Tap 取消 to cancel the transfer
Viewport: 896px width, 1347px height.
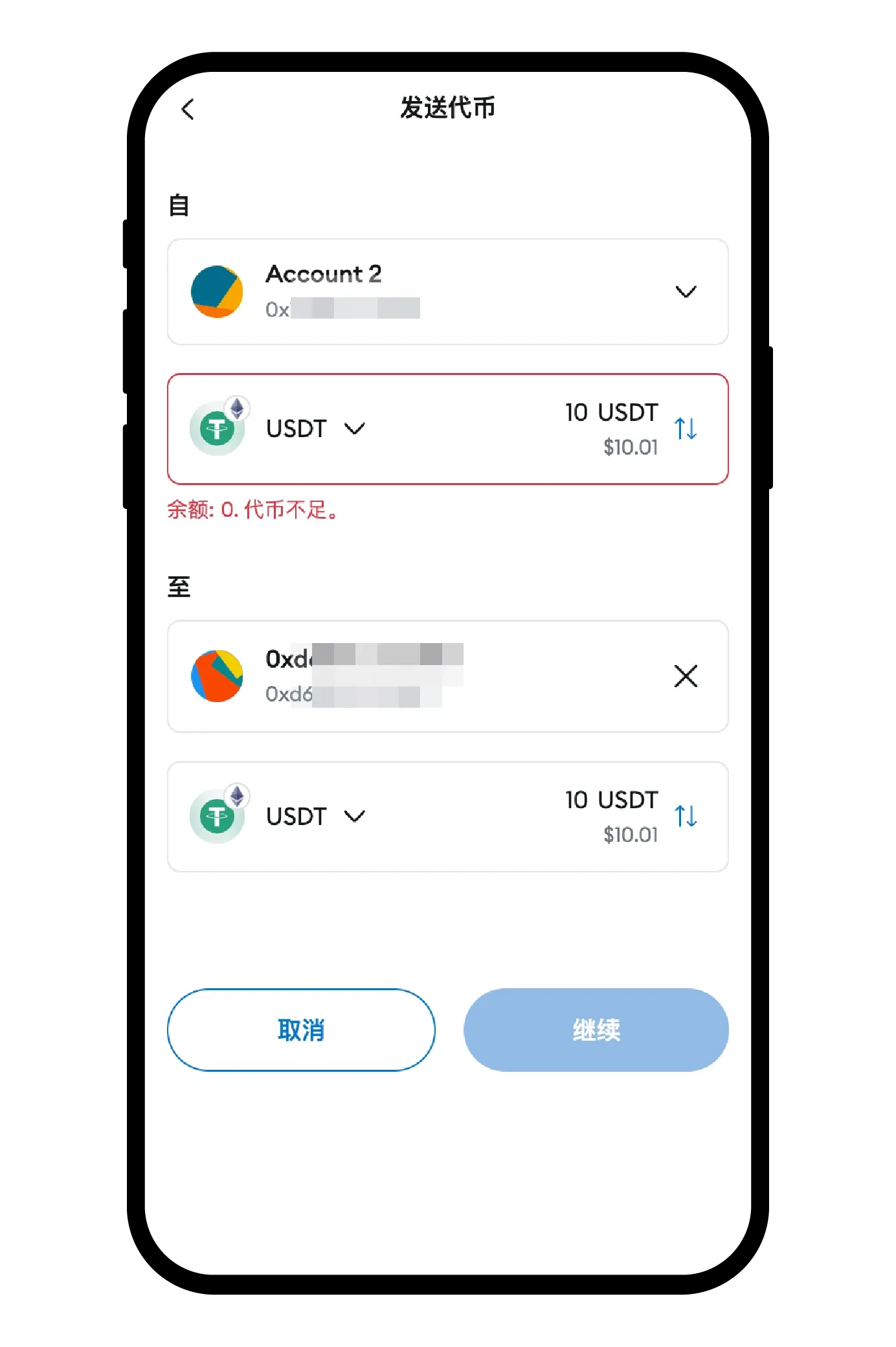pos(301,1030)
